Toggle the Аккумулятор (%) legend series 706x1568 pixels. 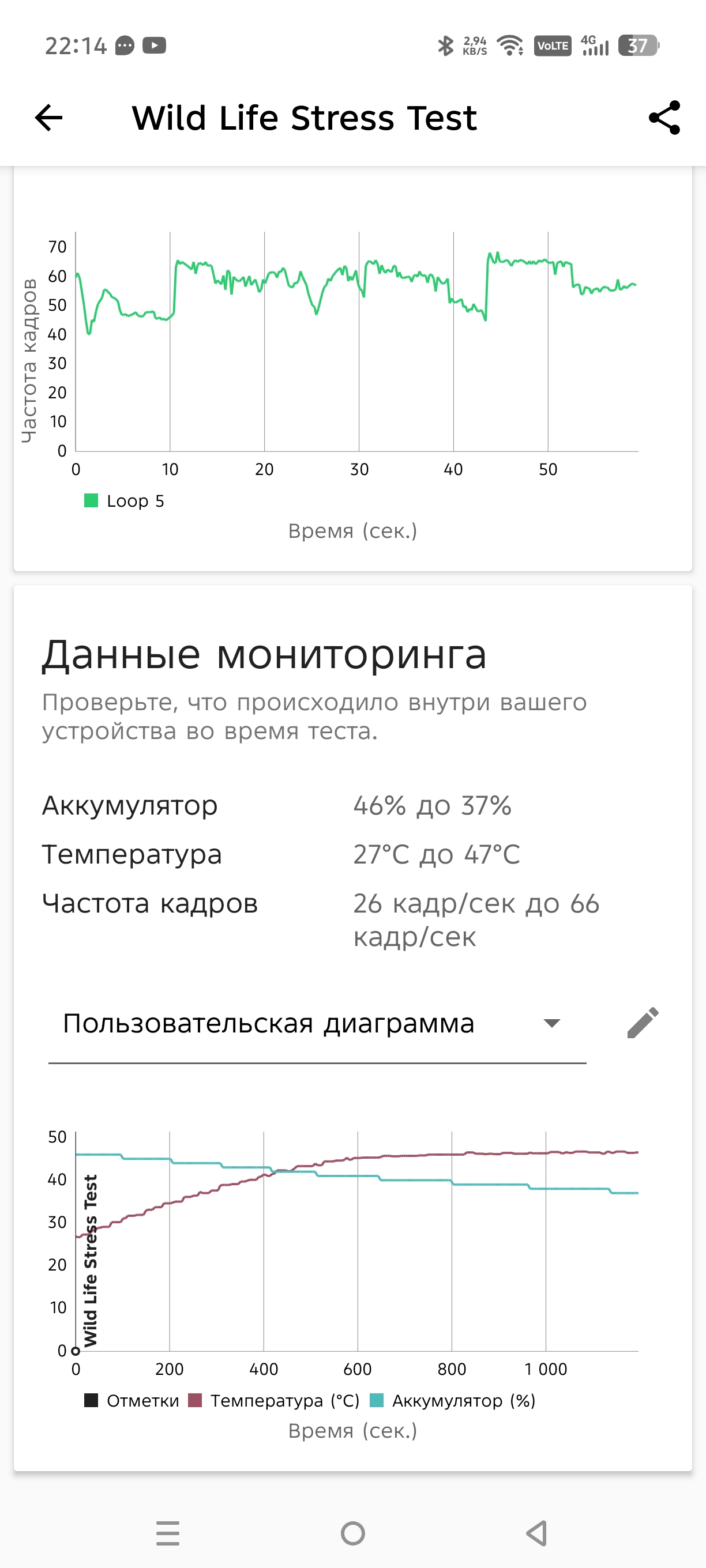tap(453, 1401)
